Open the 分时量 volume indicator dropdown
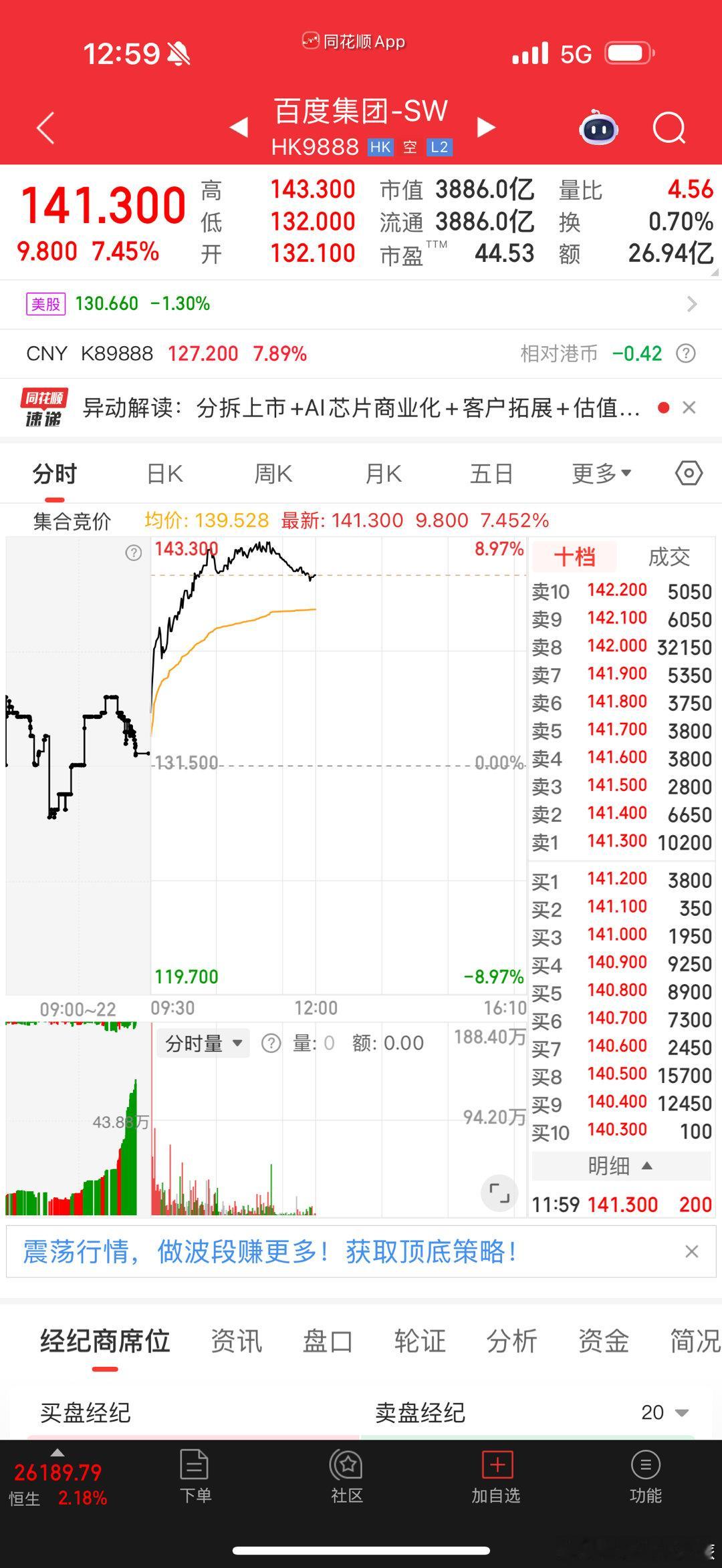This screenshot has height=1568, width=722. (x=203, y=1042)
